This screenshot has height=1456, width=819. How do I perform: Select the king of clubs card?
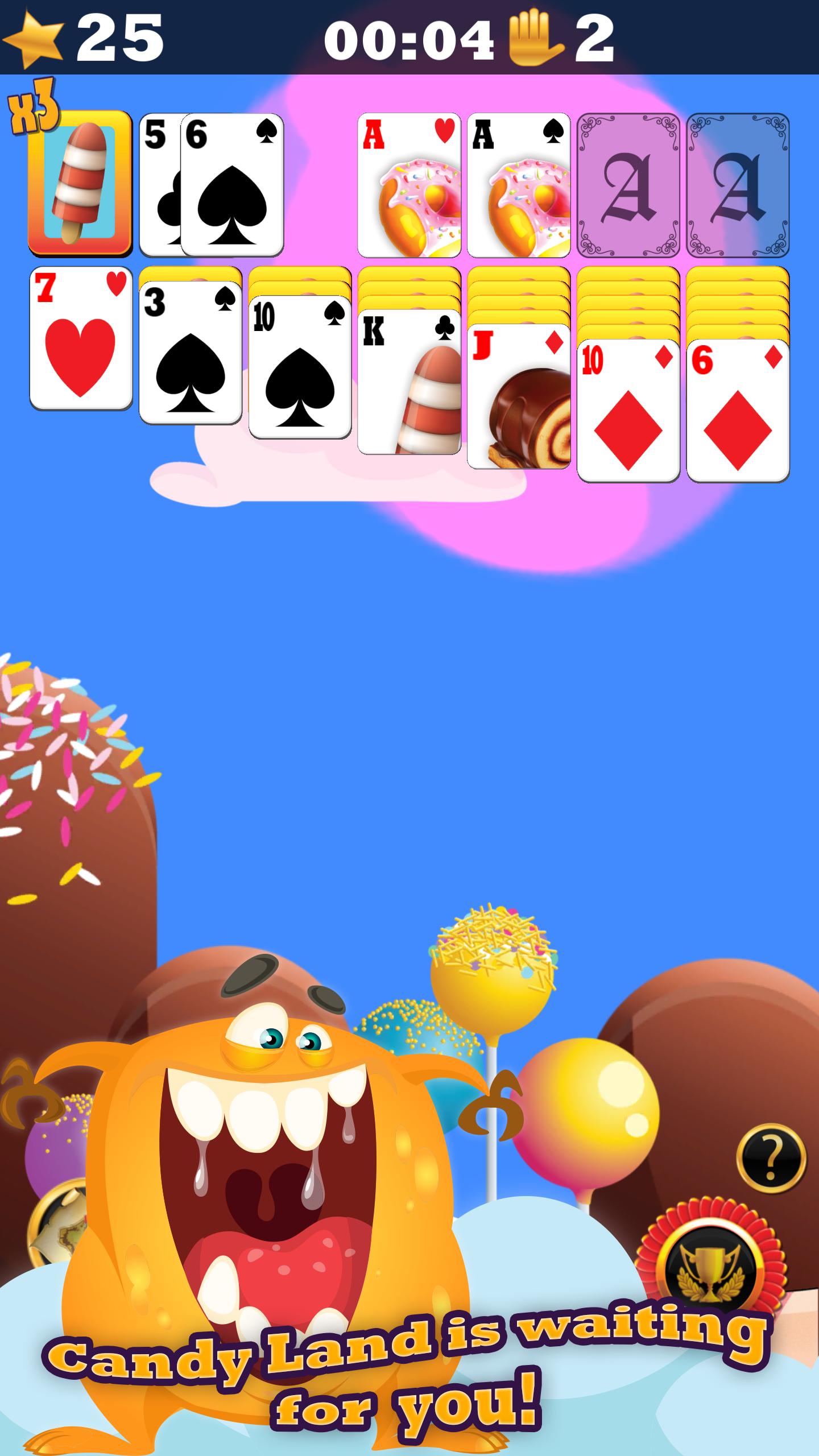(x=409, y=382)
